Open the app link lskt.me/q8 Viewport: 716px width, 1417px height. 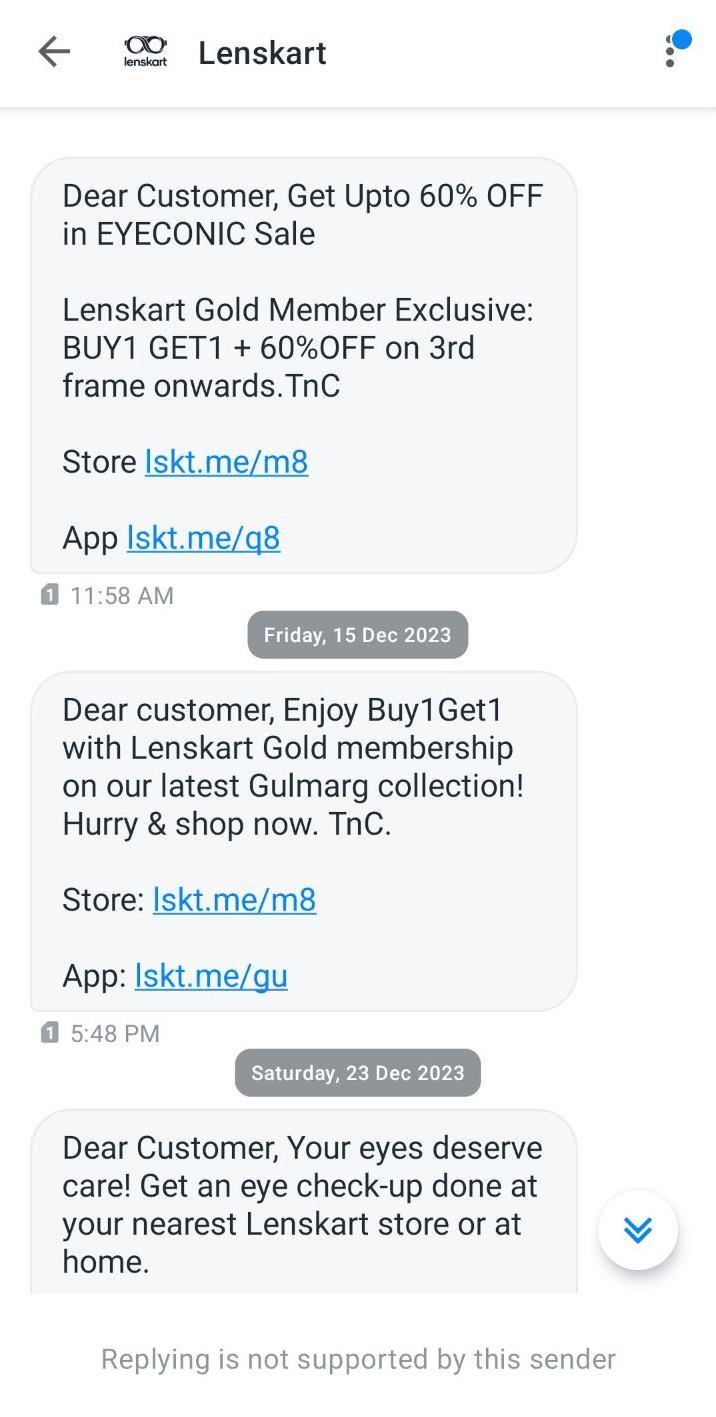(x=203, y=538)
